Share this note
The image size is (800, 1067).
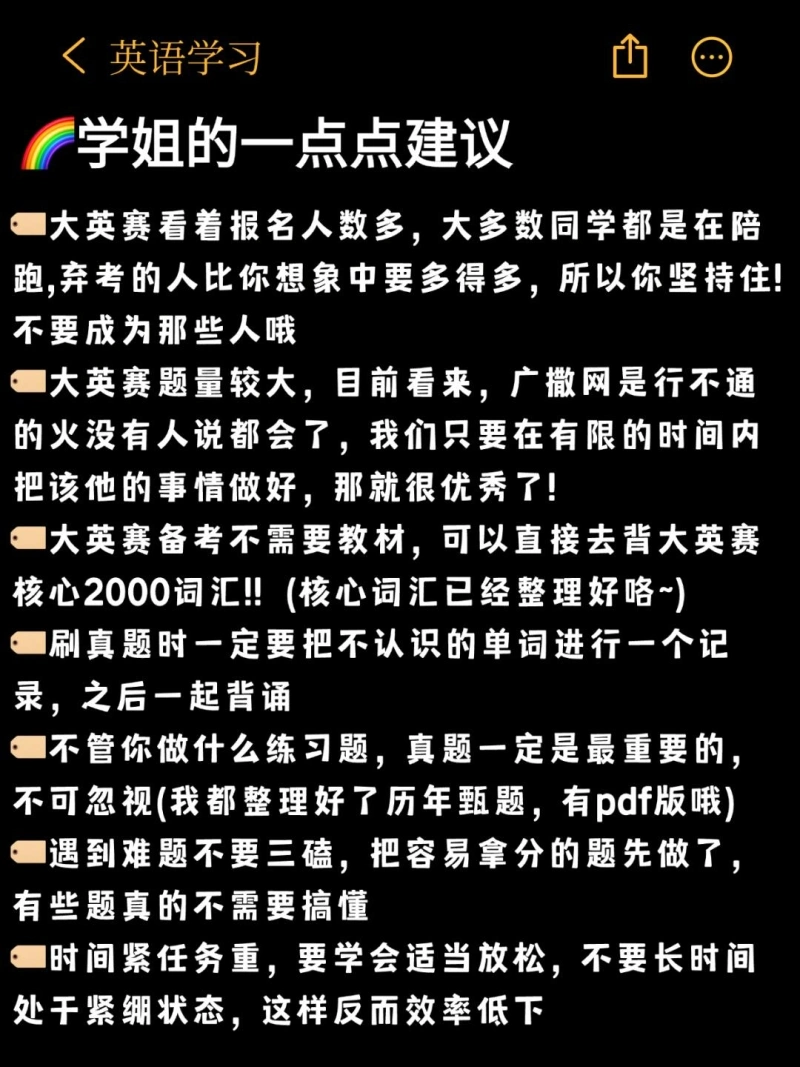[x=629, y=56]
